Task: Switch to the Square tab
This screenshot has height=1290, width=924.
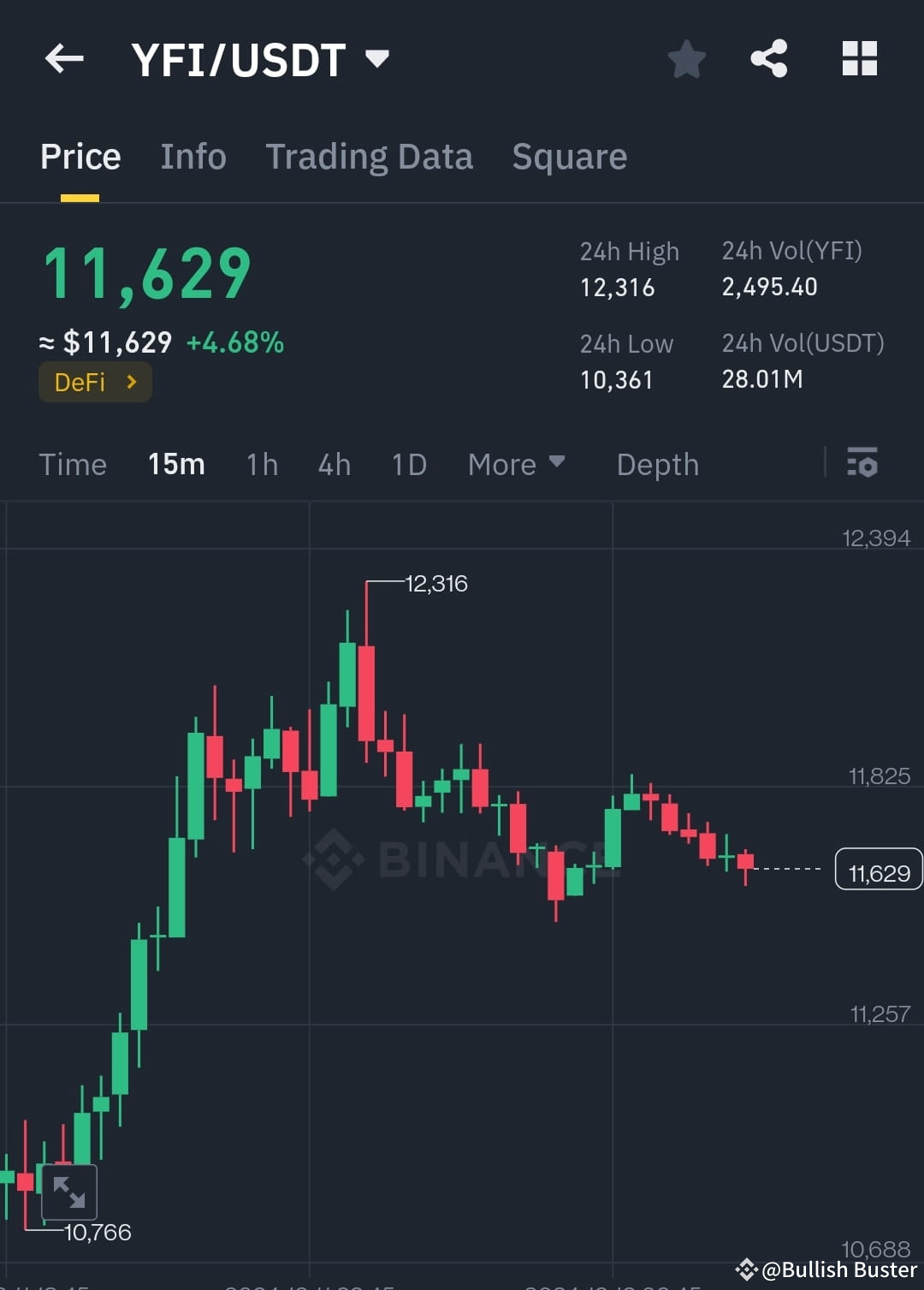Action: (569, 156)
